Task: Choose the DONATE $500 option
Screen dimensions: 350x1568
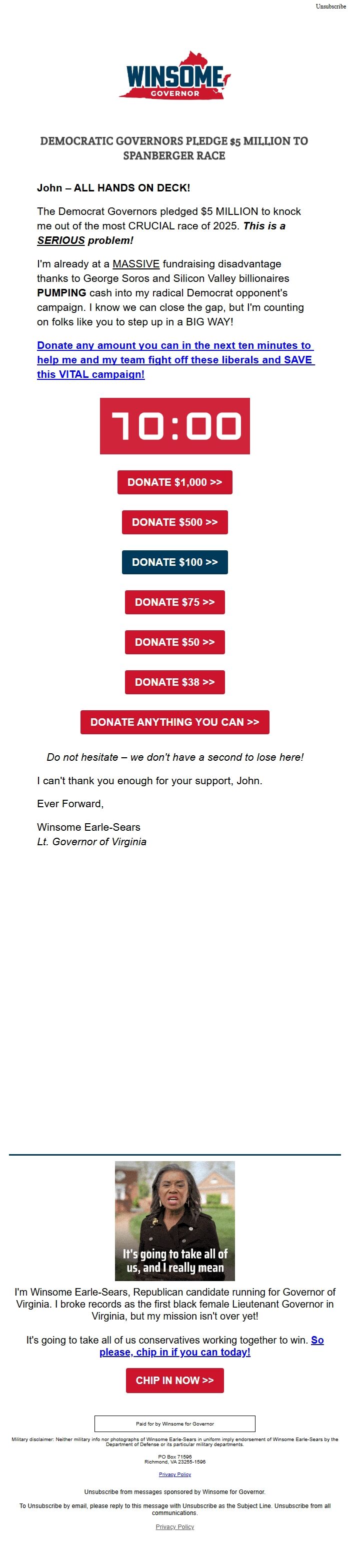Action: pos(174,522)
